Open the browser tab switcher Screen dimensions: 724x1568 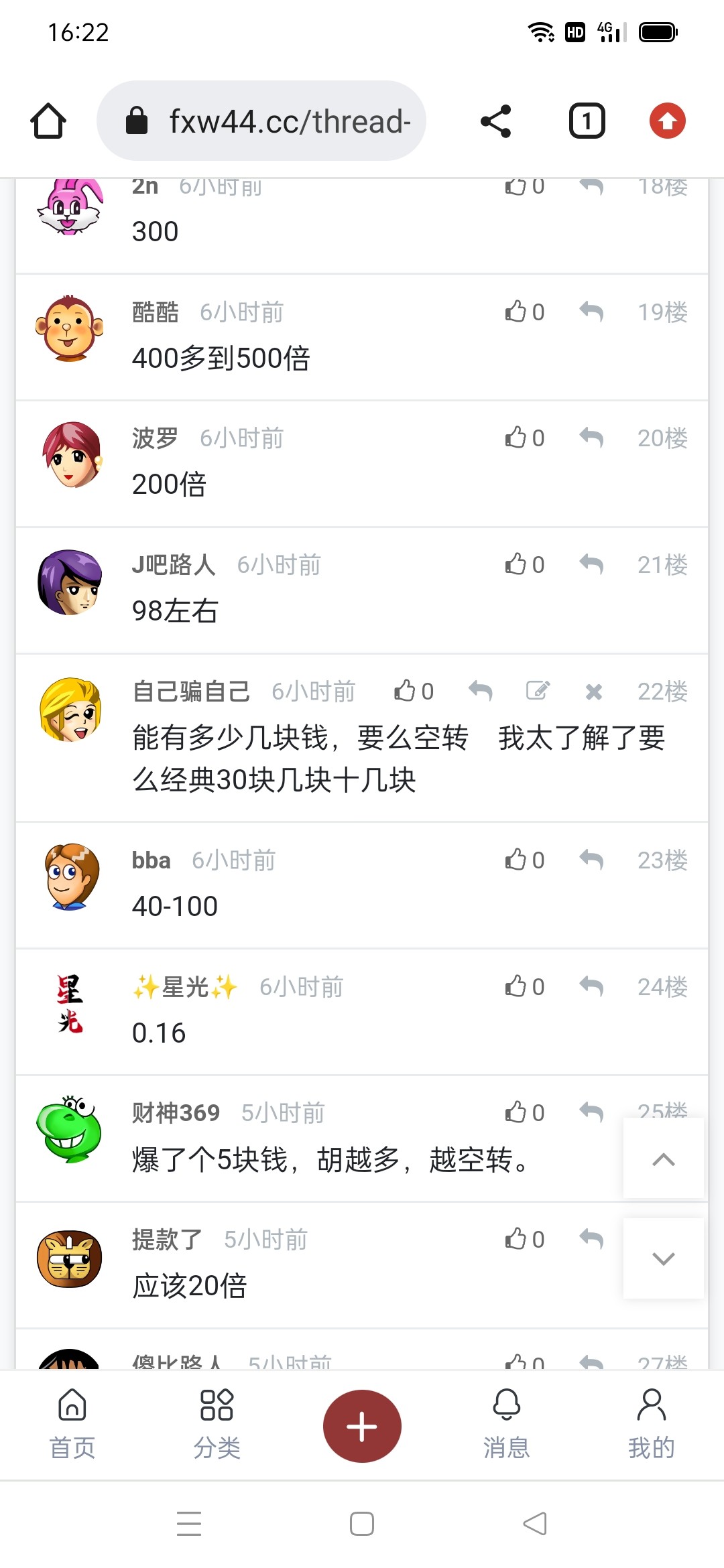[586, 121]
